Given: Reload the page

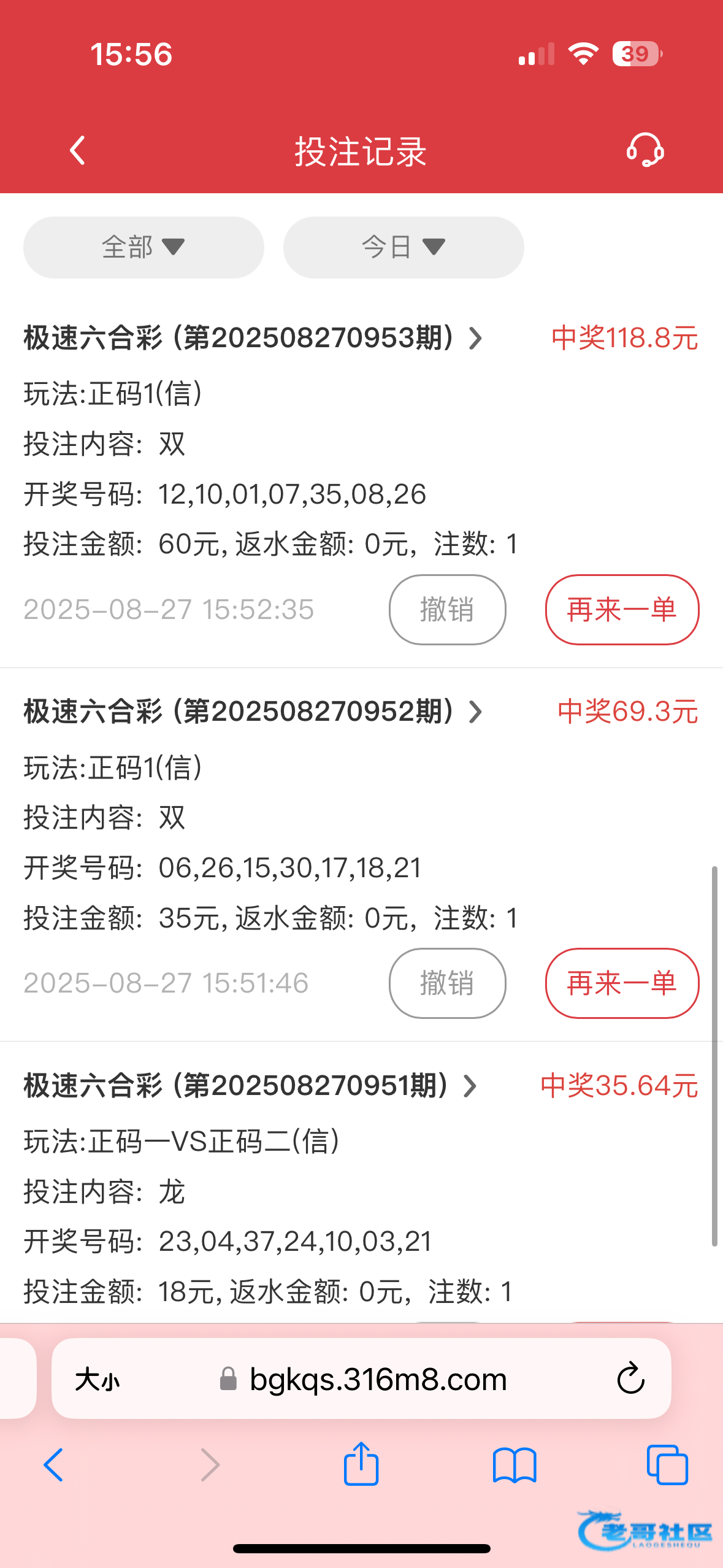Looking at the screenshot, I should click(x=630, y=1380).
